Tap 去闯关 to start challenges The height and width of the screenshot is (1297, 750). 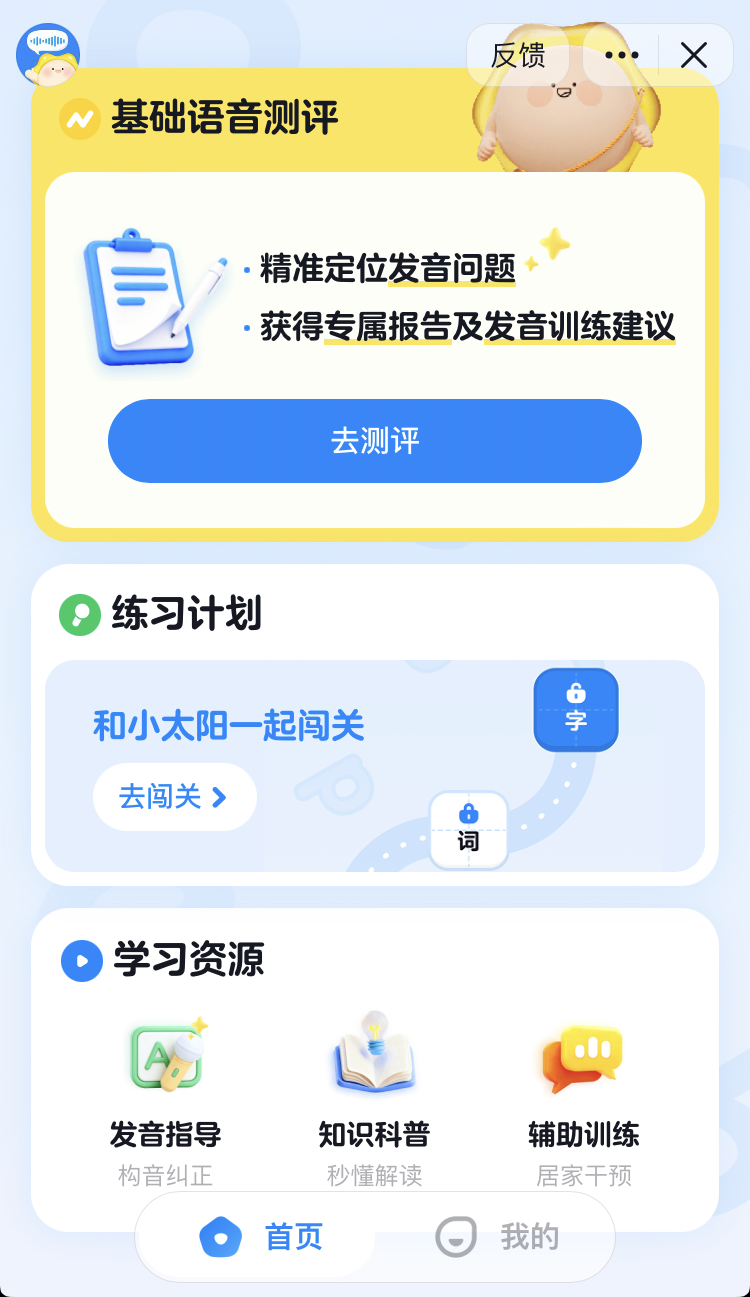pos(174,797)
